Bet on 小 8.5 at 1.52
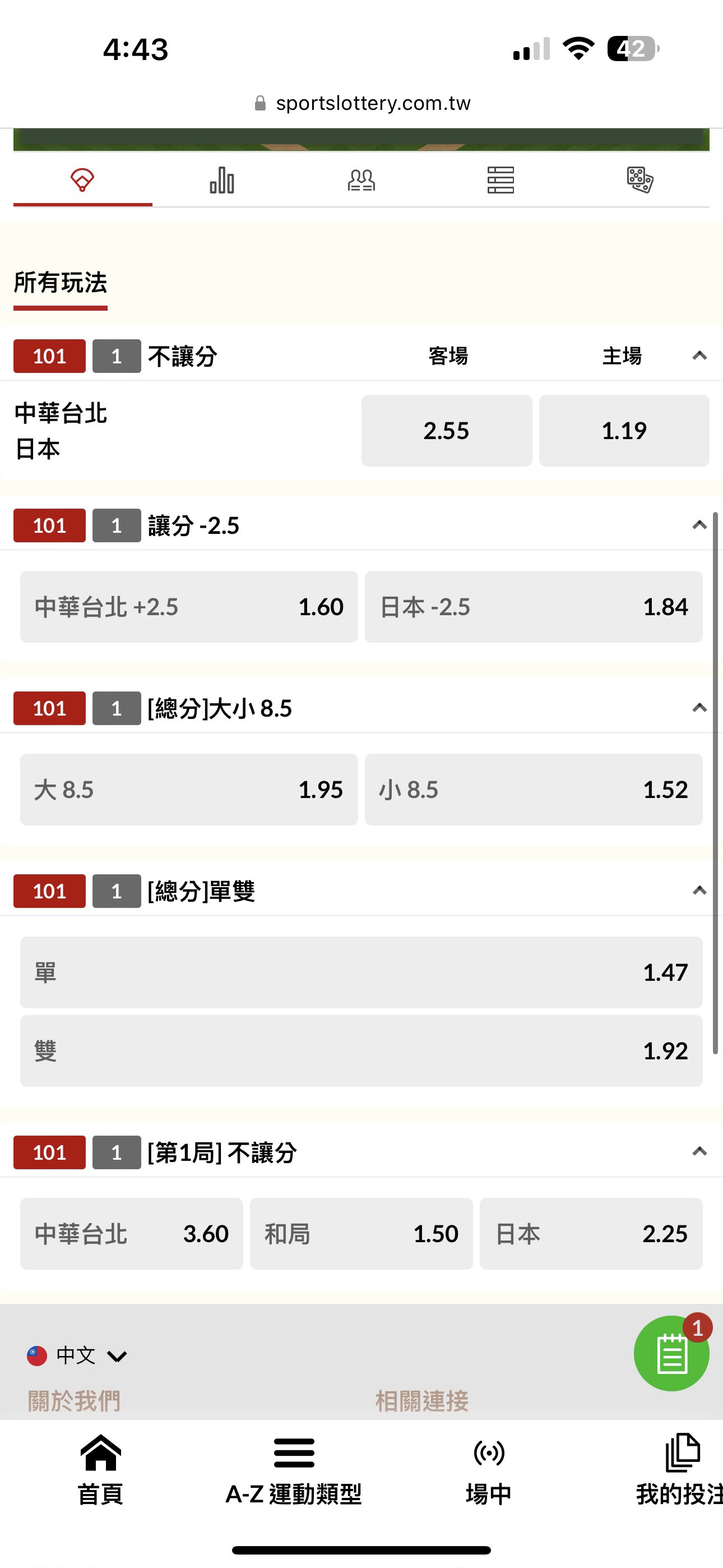This screenshot has height=1568, width=723. (533, 790)
